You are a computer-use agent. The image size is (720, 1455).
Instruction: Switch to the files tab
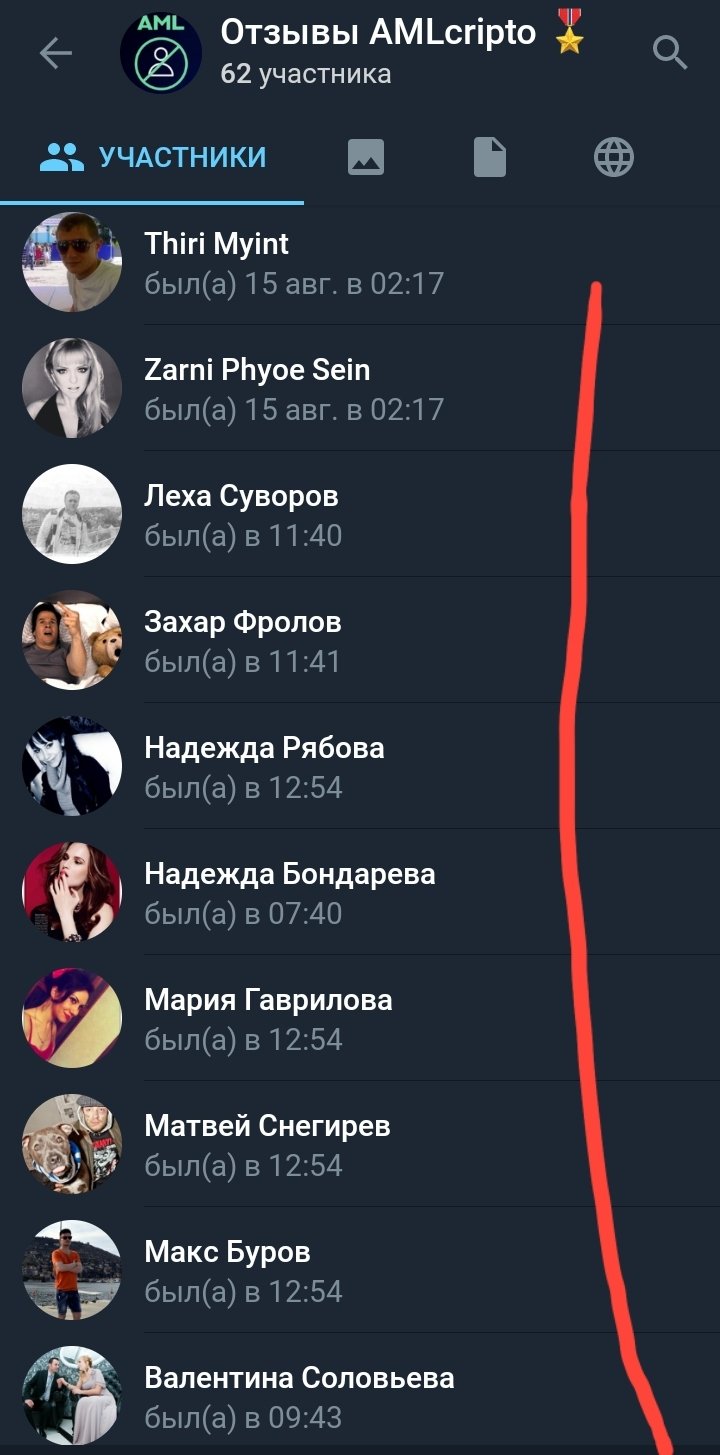(490, 158)
